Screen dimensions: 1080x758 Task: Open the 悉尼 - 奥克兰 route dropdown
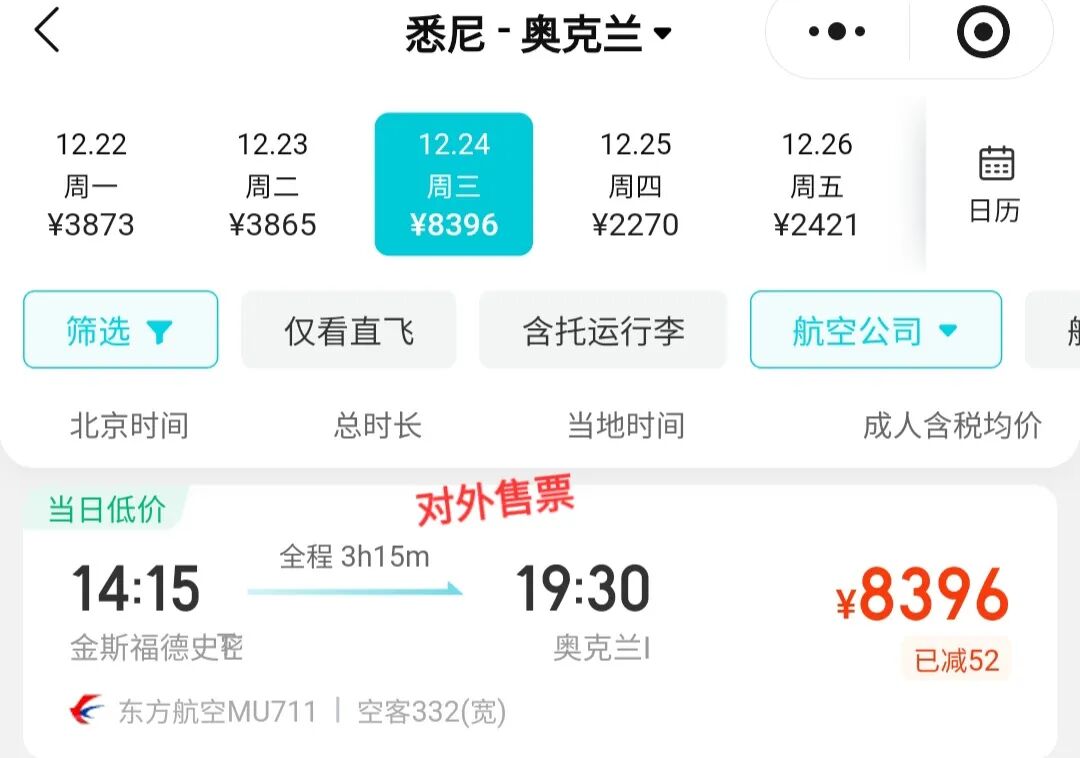pos(538,33)
